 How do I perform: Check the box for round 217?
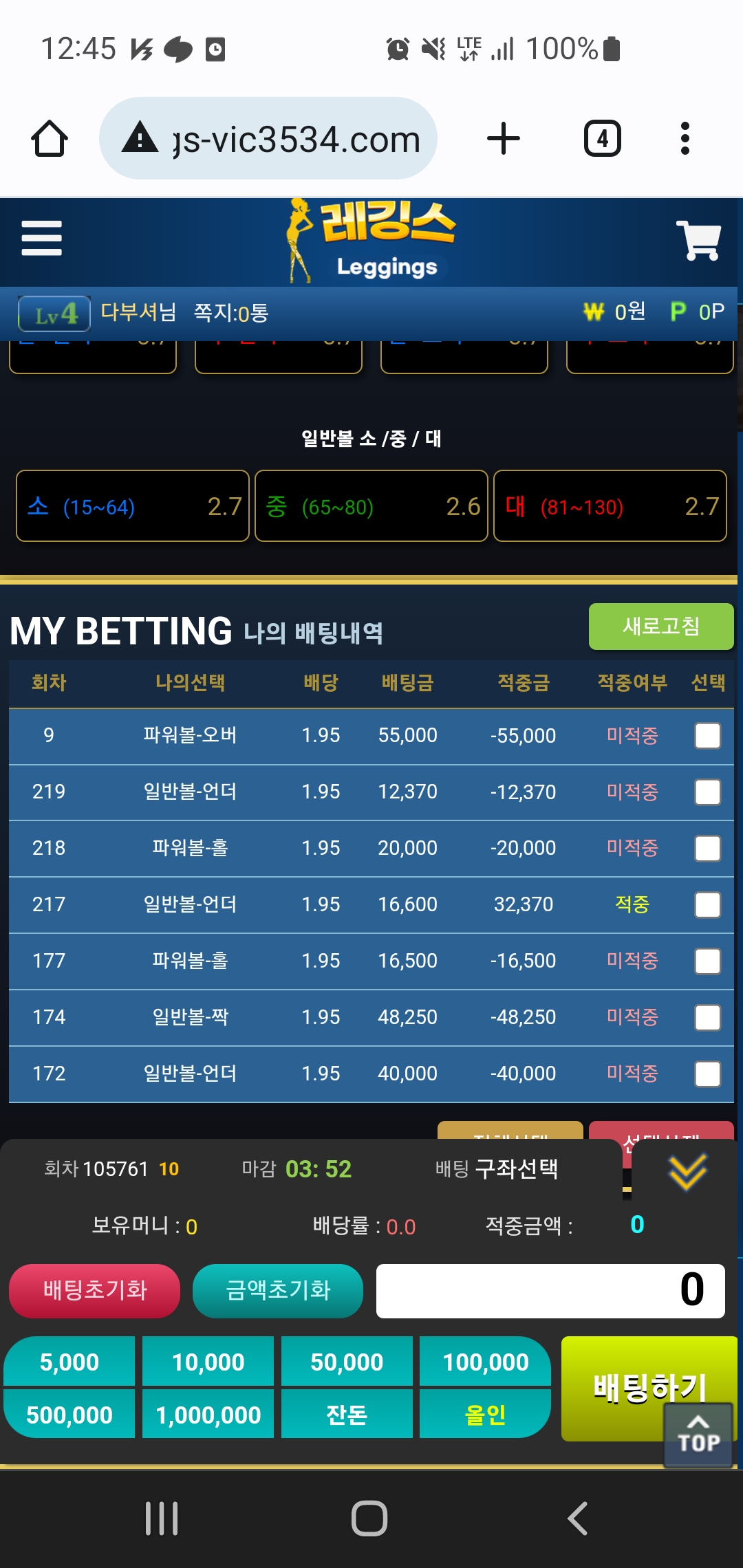click(707, 904)
